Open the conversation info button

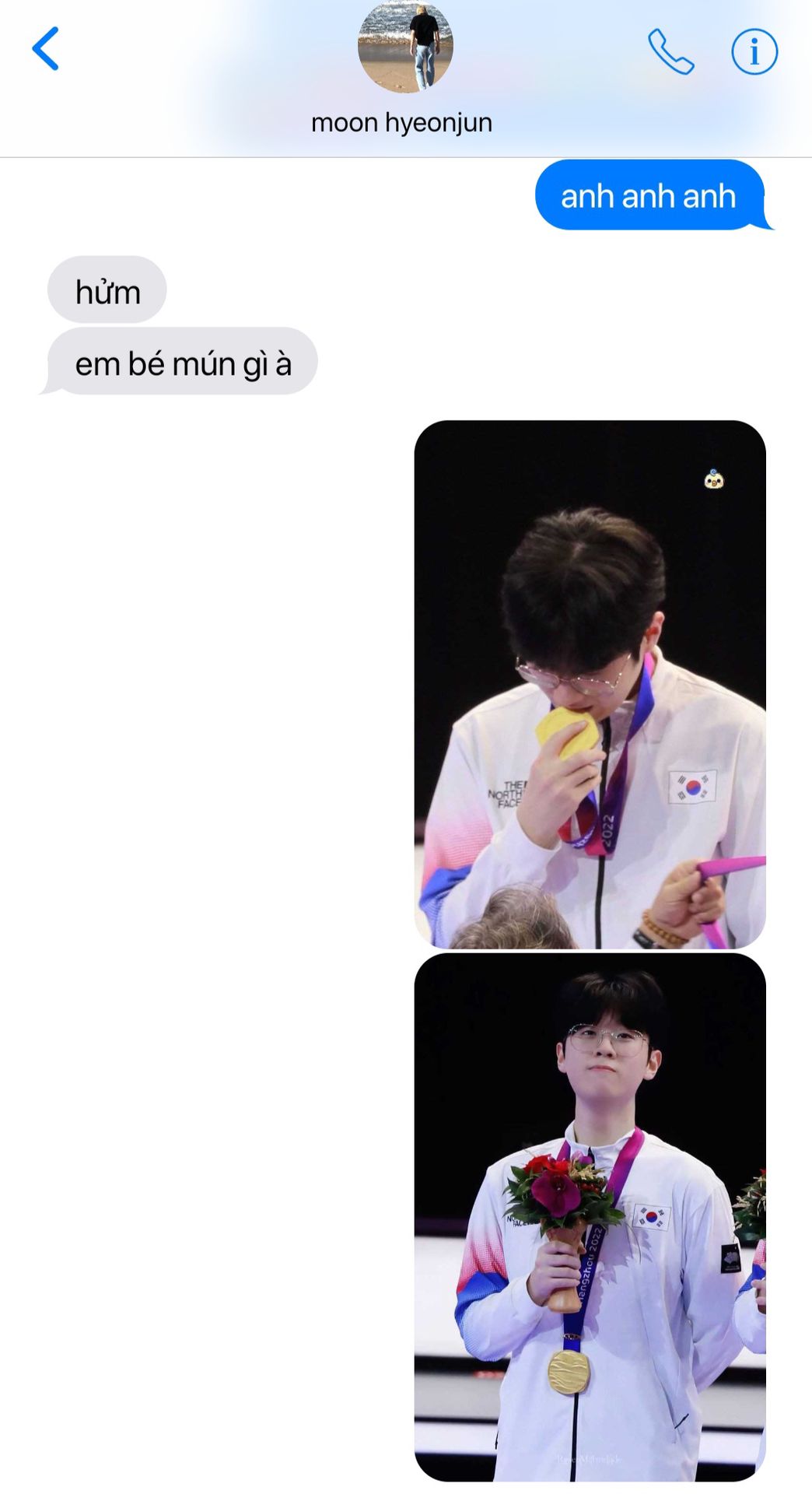coord(754,51)
